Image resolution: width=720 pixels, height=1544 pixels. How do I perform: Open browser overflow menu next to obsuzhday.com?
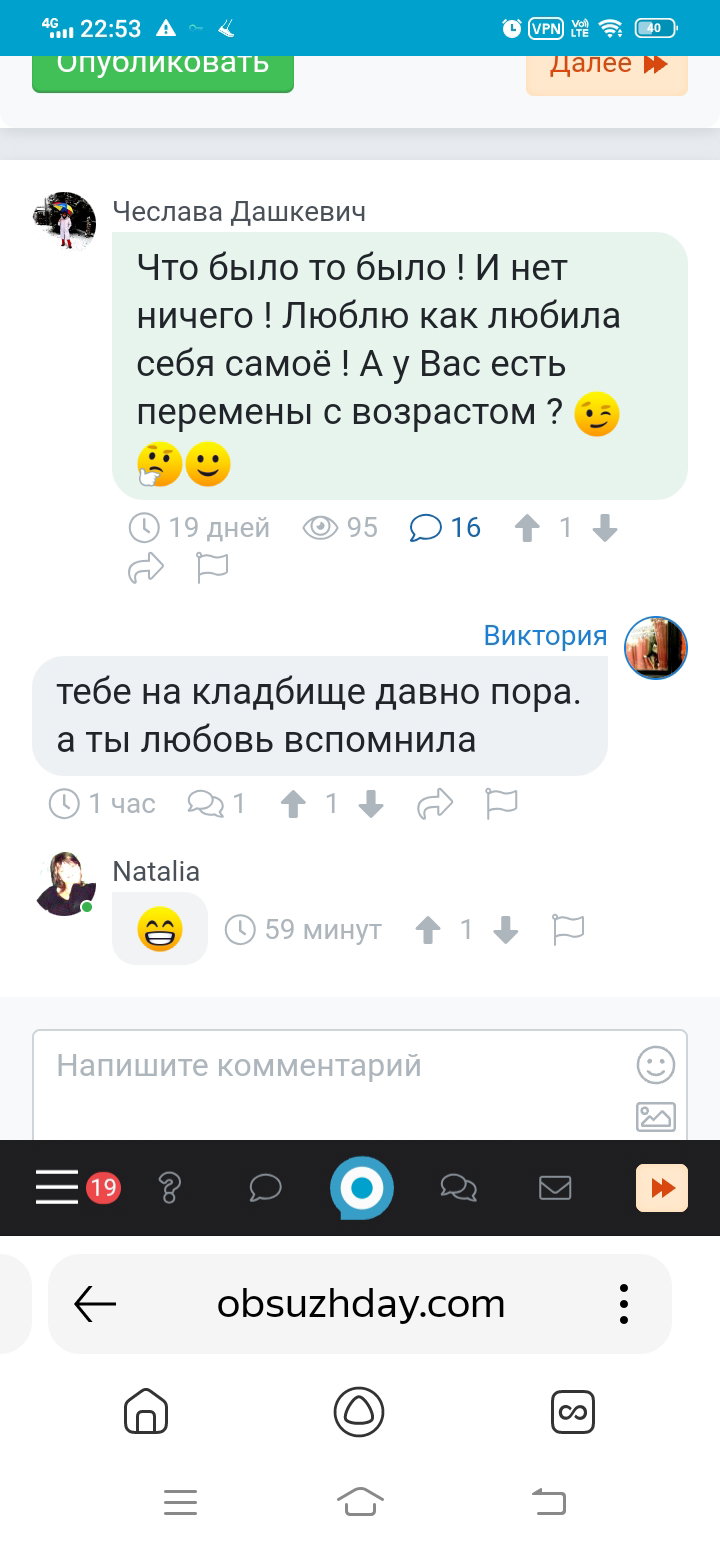tap(624, 1304)
